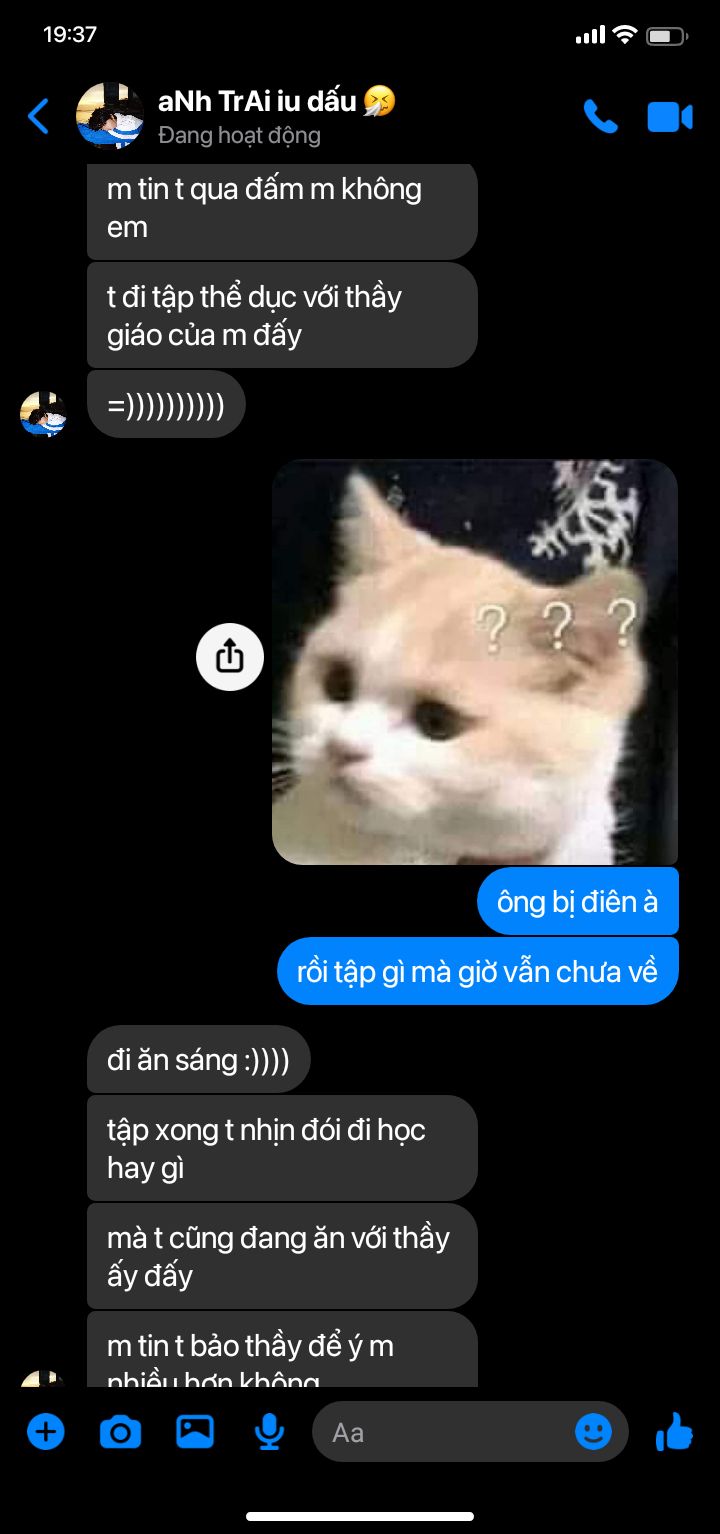The height and width of the screenshot is (1534, 720).
Task: Open the emoji picker in the message field
Action: (x=593, y=1433)
